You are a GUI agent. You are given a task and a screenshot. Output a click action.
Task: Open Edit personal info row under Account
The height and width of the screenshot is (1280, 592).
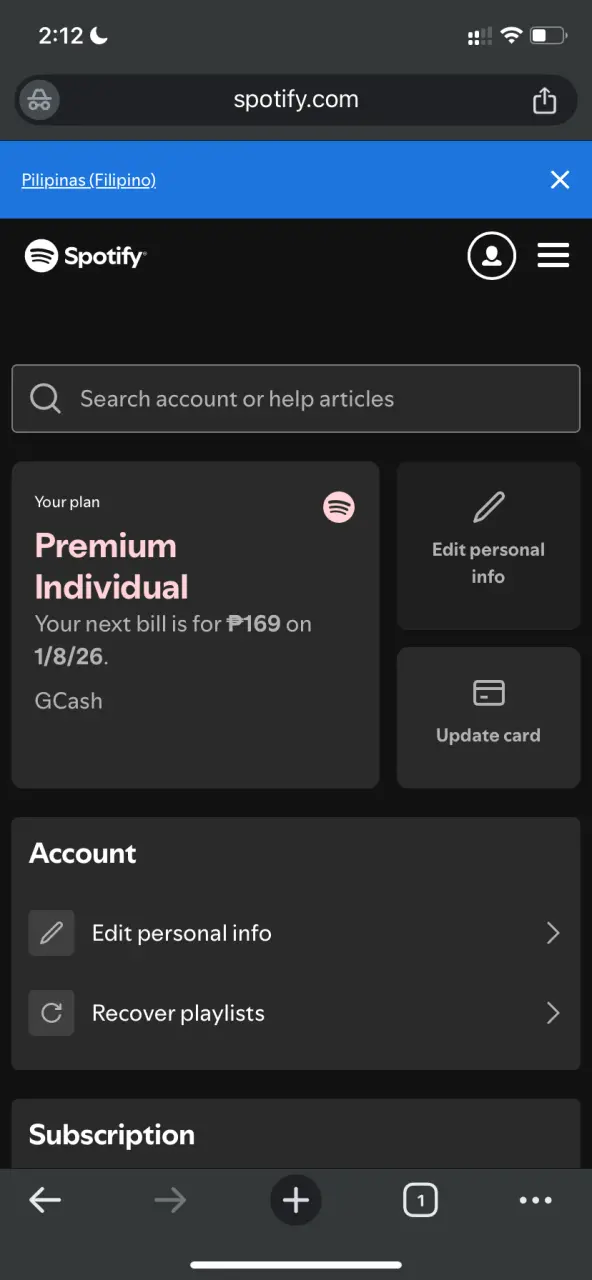(x=296, y=933)
